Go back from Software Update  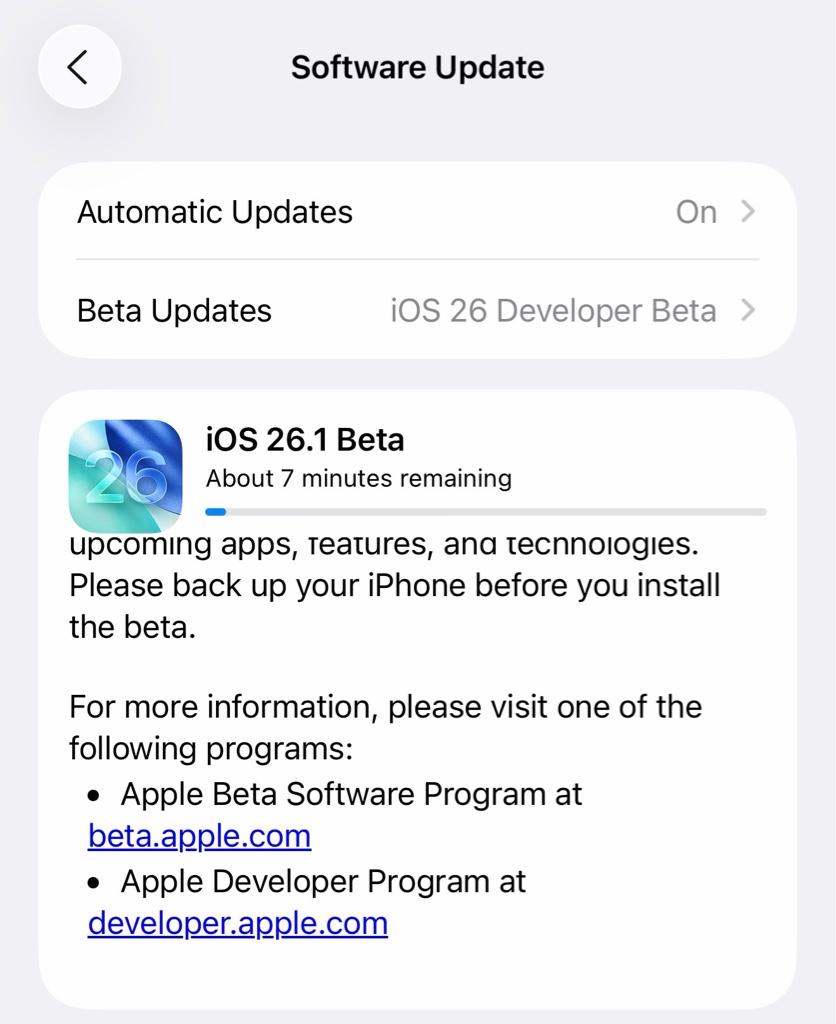(x=79, y=68)
